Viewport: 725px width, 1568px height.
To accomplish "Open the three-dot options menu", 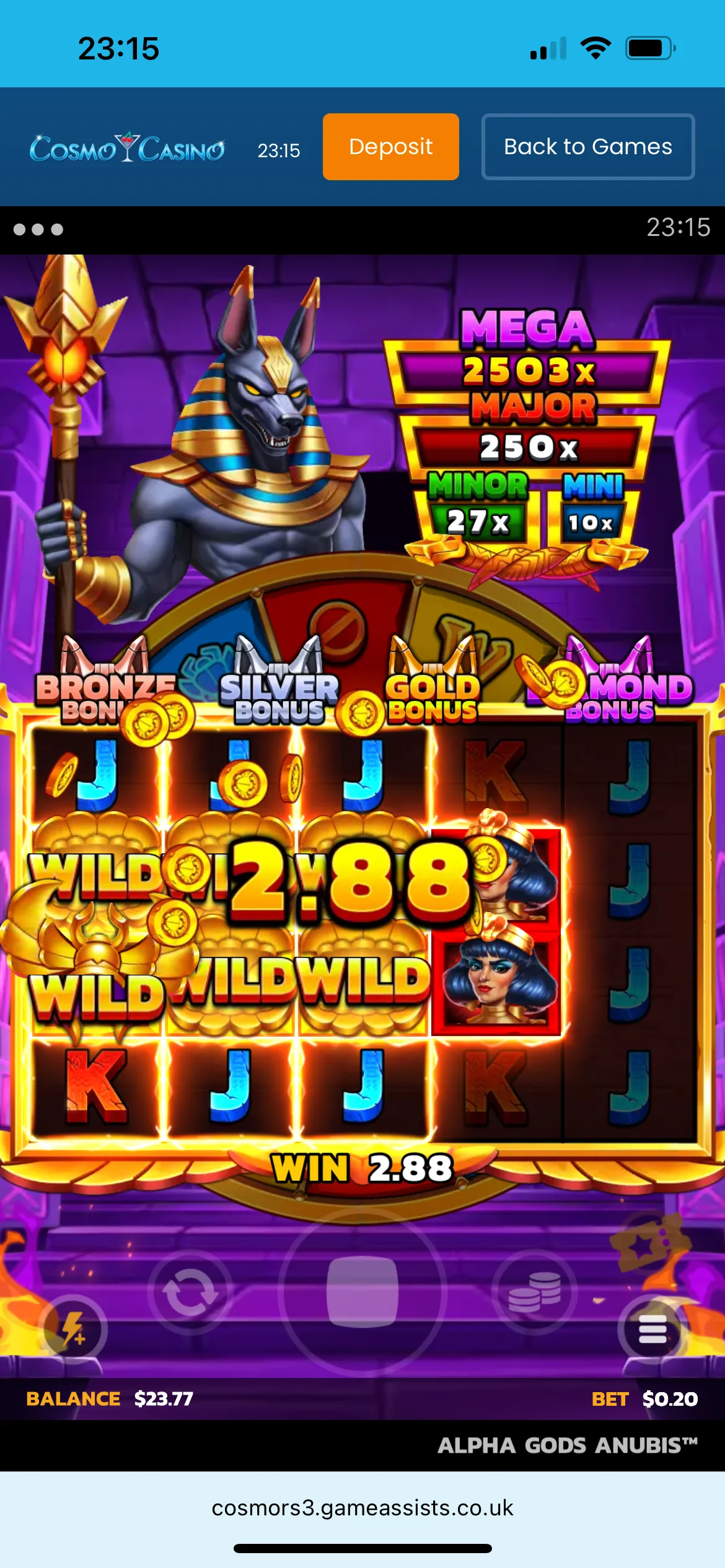I will coord(38,230).
